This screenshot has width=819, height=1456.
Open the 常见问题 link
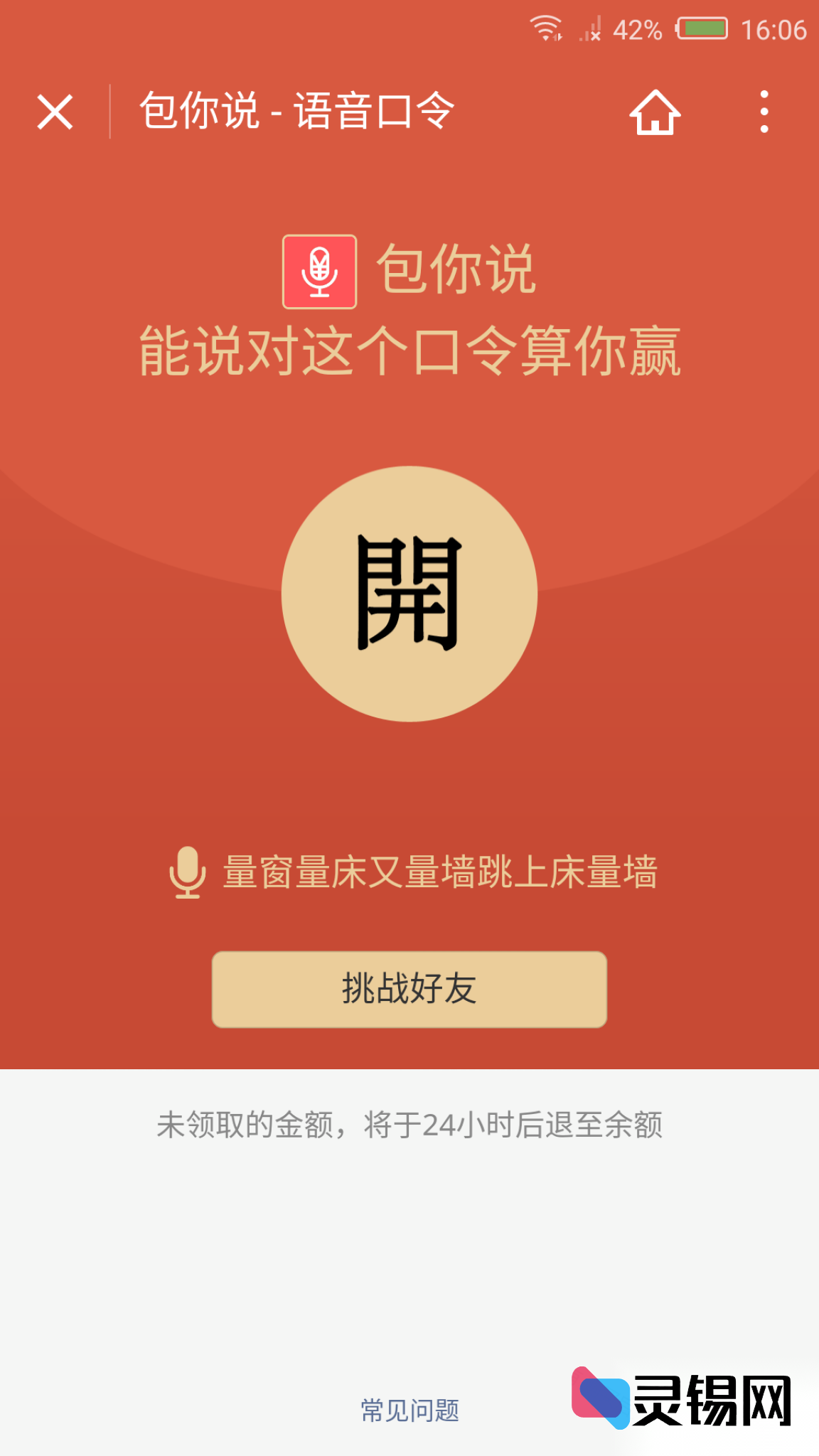pos(409,1410)
